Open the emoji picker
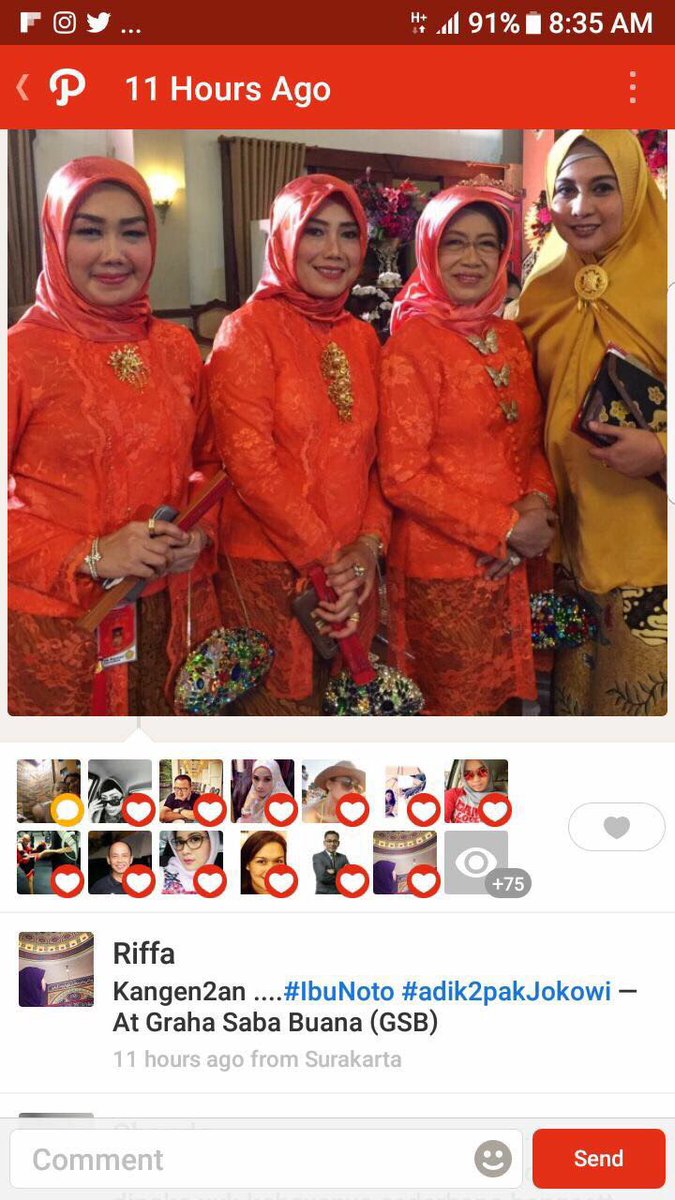This screenshot has height=1200, width=675. [492, 1159]
